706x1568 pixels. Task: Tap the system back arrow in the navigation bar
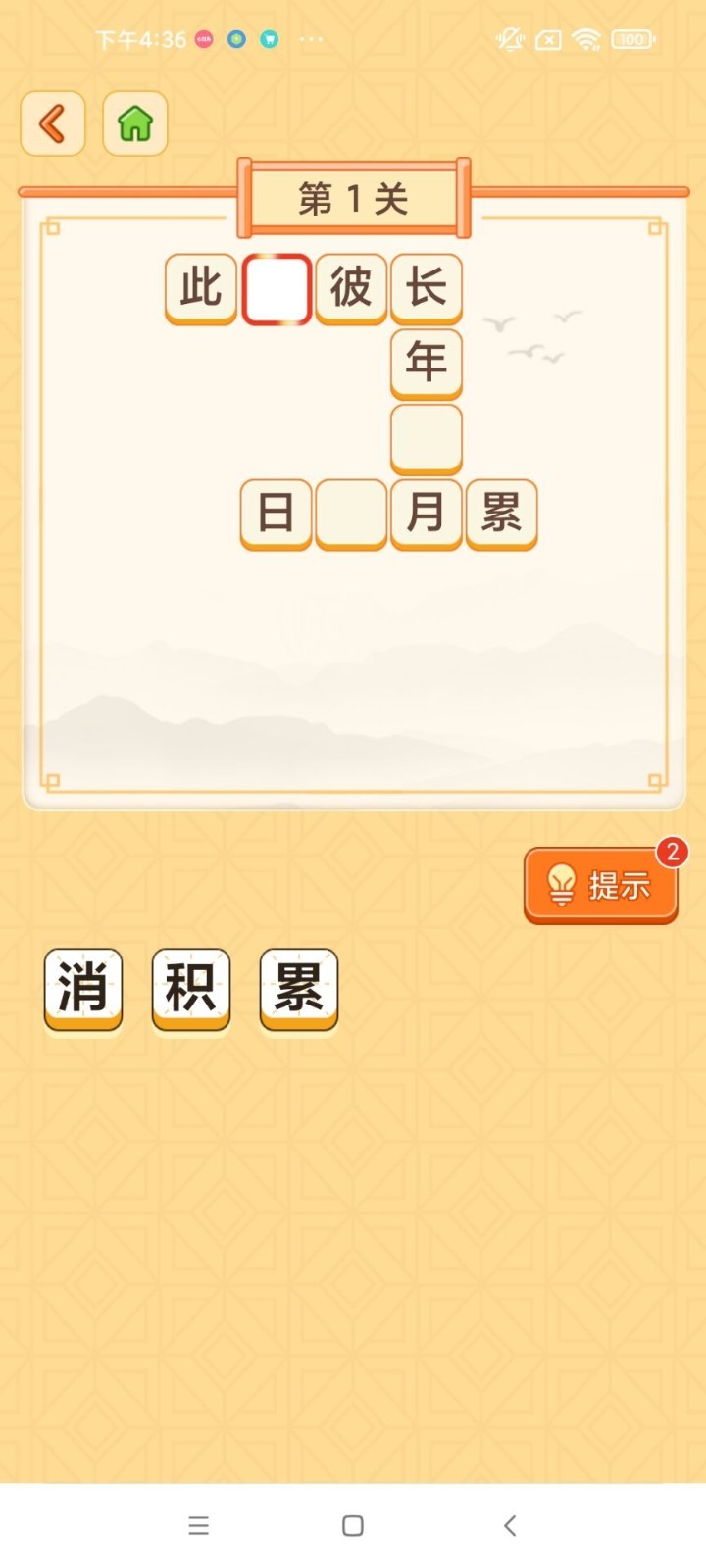(510, 1525)
